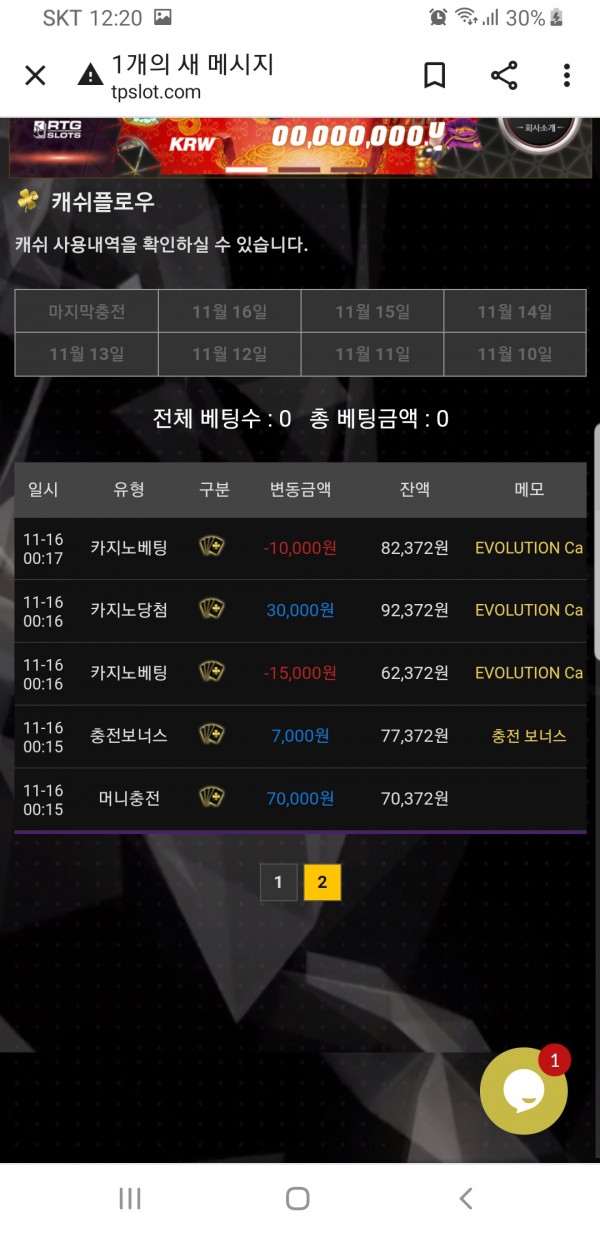Share the current page
Screen dimensions: 600x1233
504,75
